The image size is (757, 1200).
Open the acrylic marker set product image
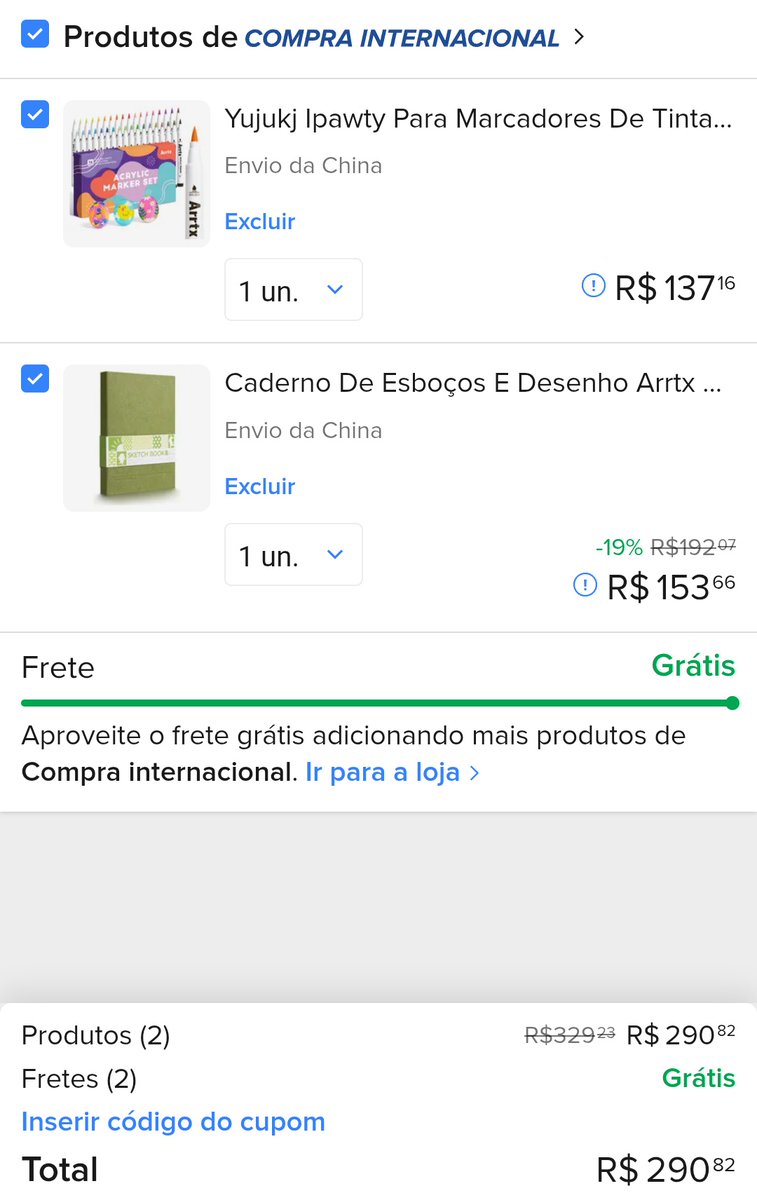coord(137,173)
